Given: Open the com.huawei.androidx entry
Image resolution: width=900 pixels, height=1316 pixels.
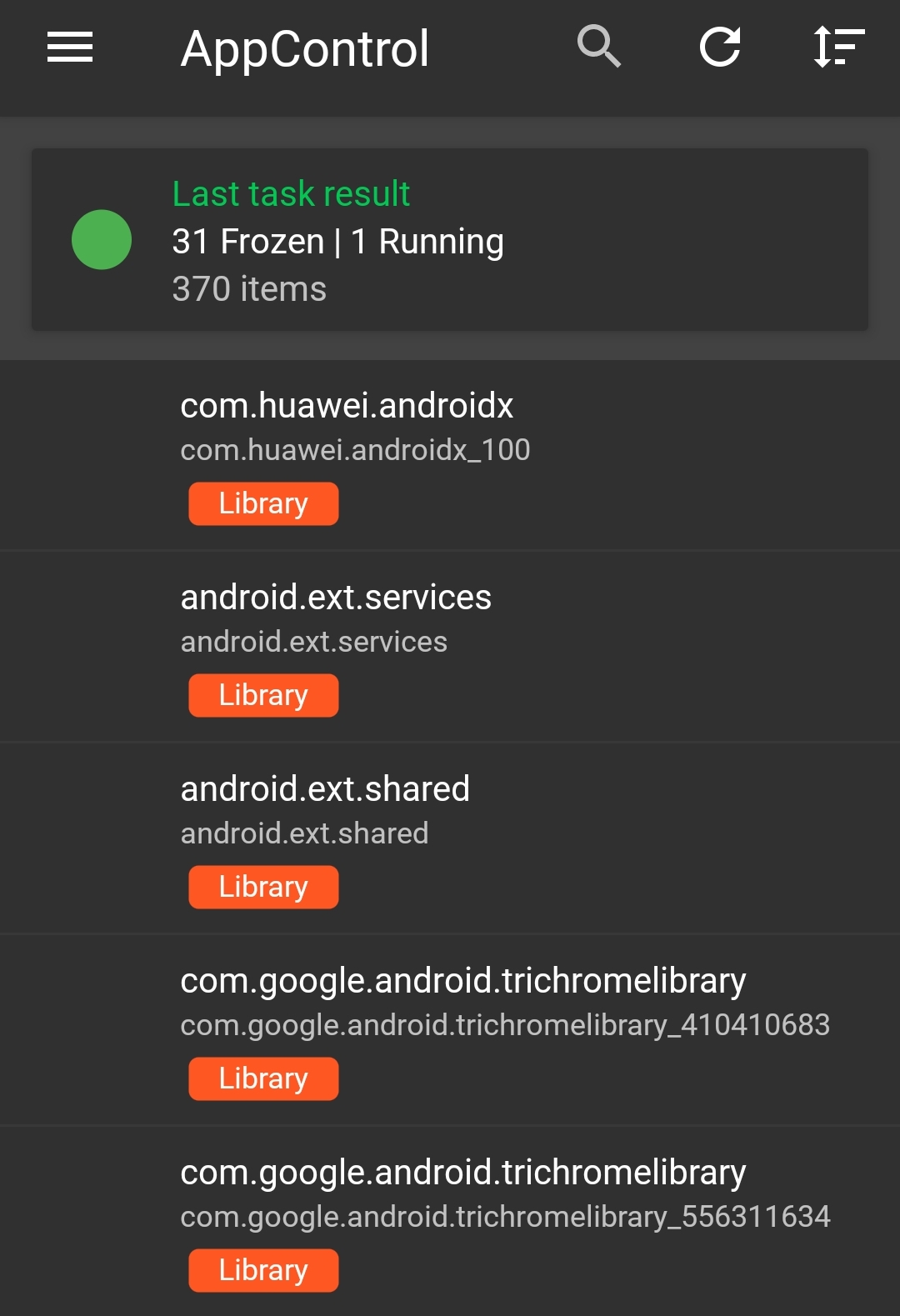Looking at the screenshot, I should tap(450, 455).
